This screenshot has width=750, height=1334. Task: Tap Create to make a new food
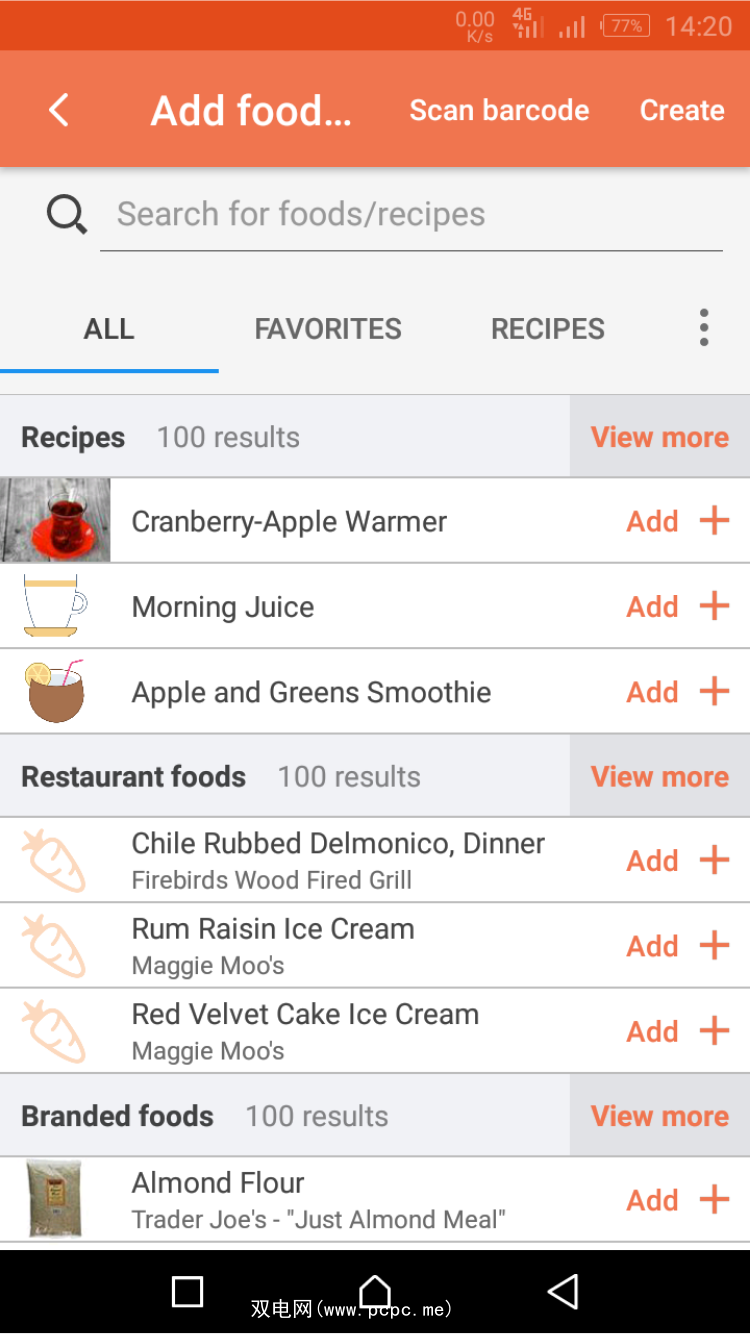click(682, 110)
